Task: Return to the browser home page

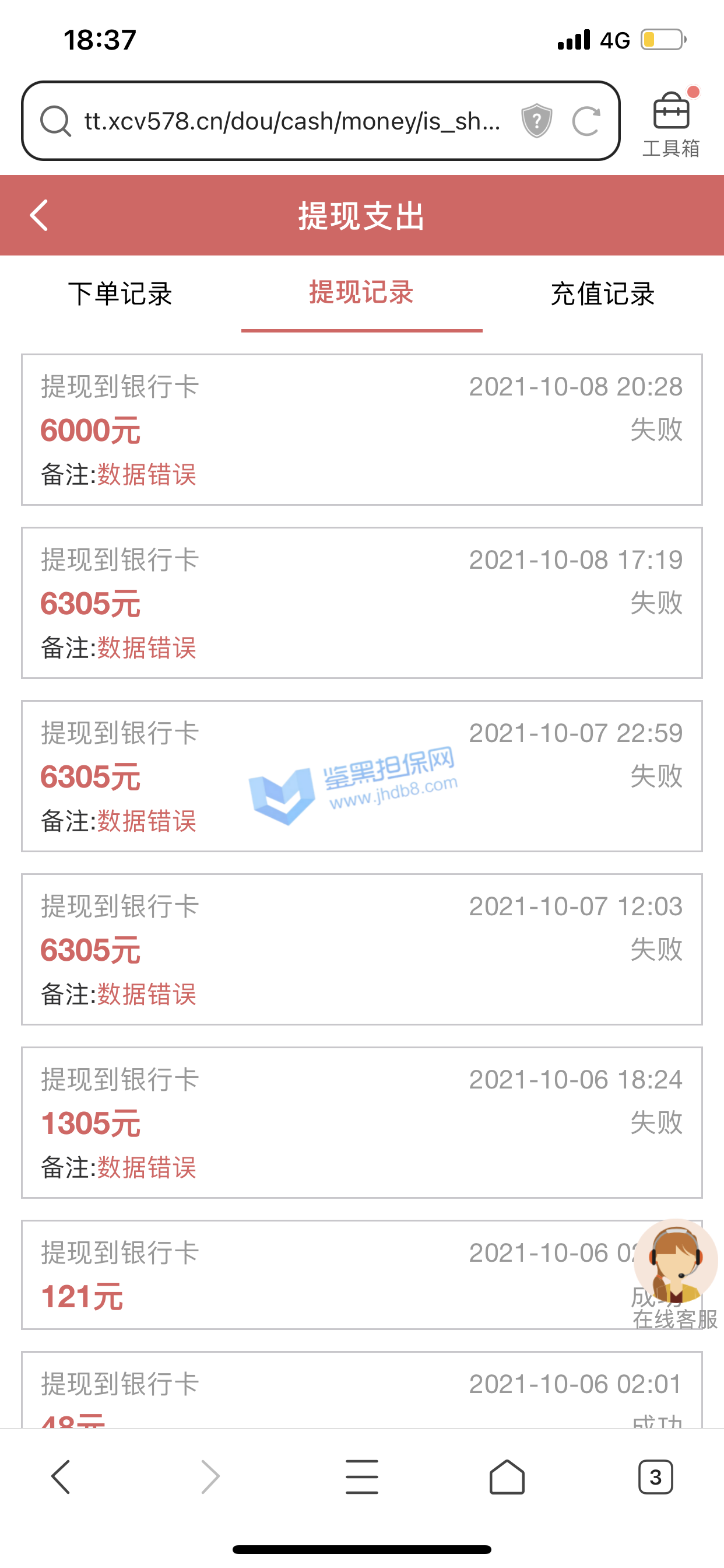Action: [507, 1476]
